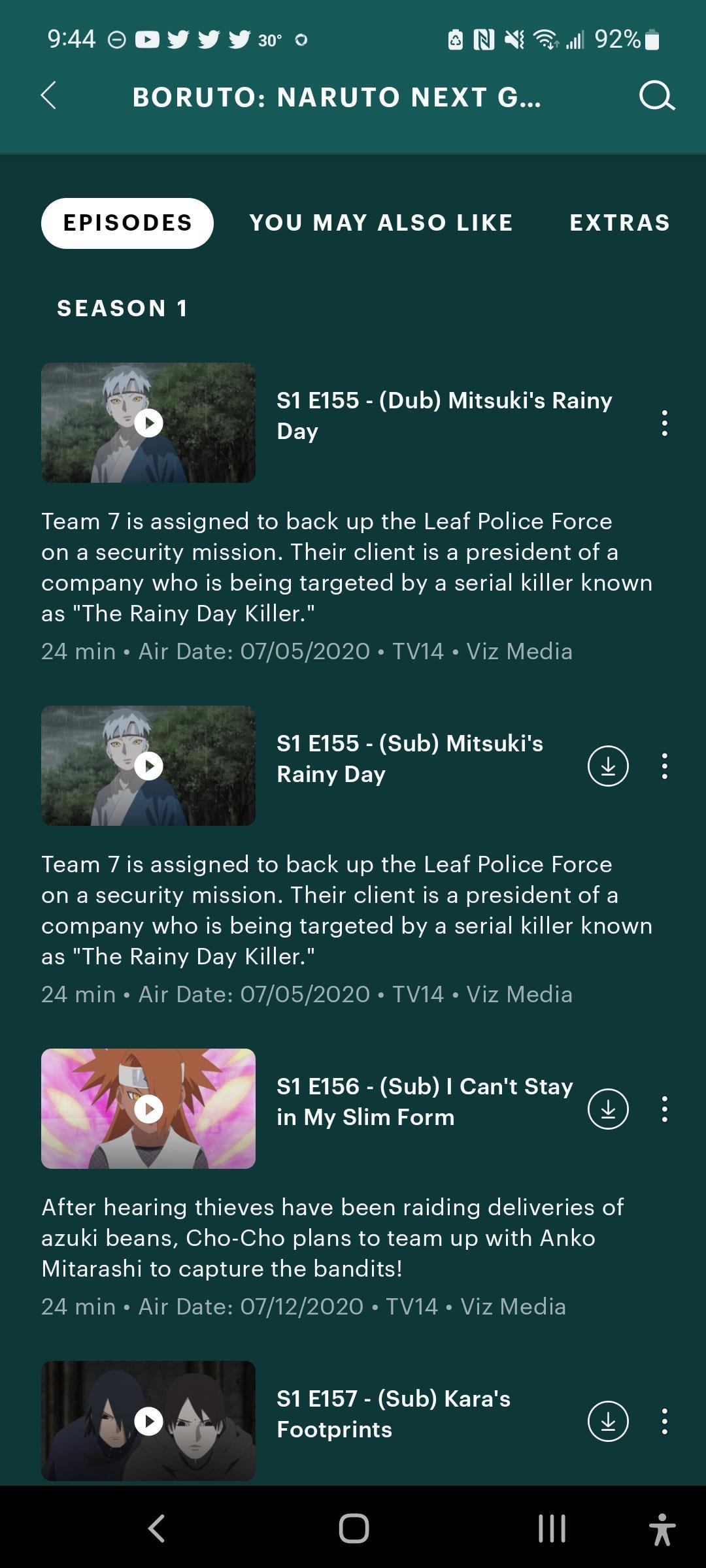Screen dimensions: 706x1568
Task: Download episode E156 (Sub)
Action: coord(608,1109)
